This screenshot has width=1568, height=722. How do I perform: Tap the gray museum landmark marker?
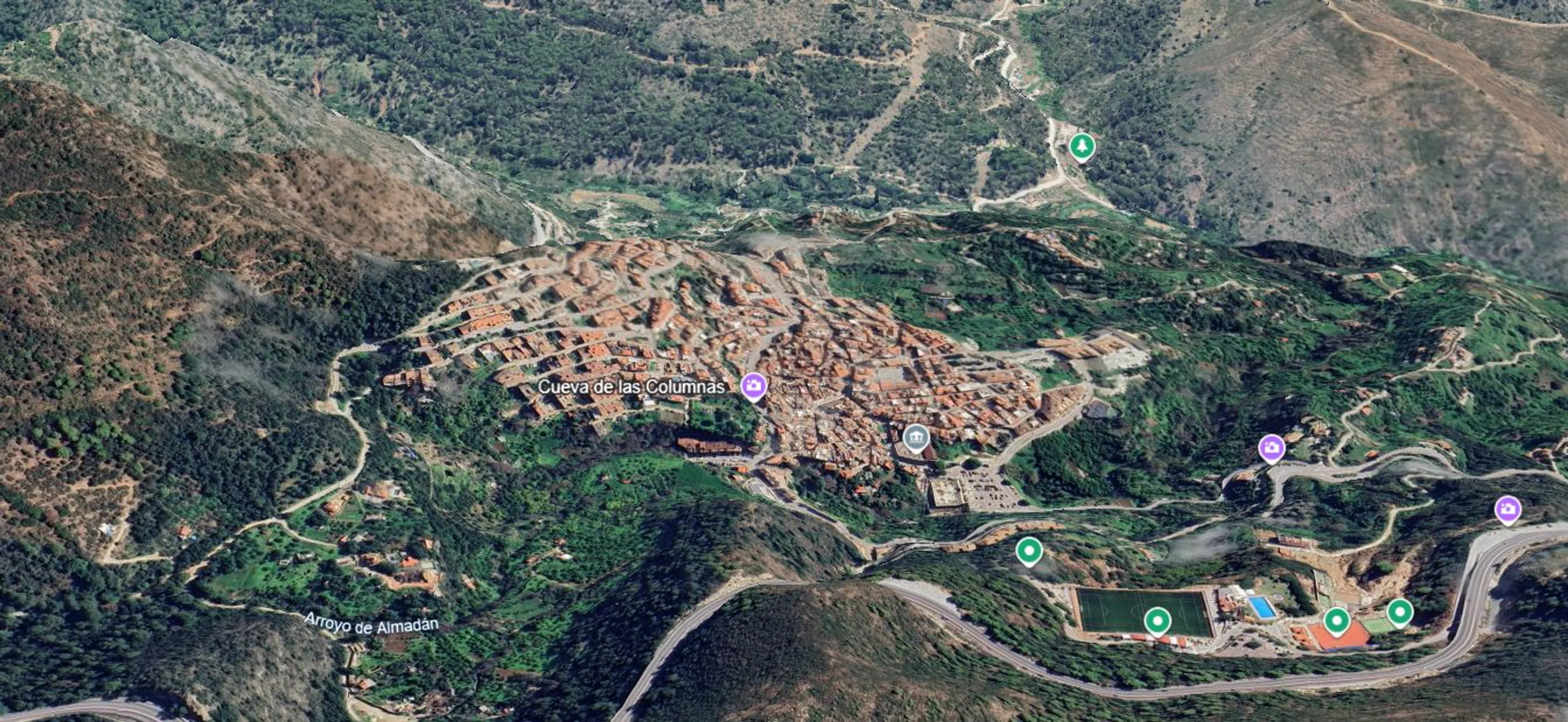click(916, 438)
